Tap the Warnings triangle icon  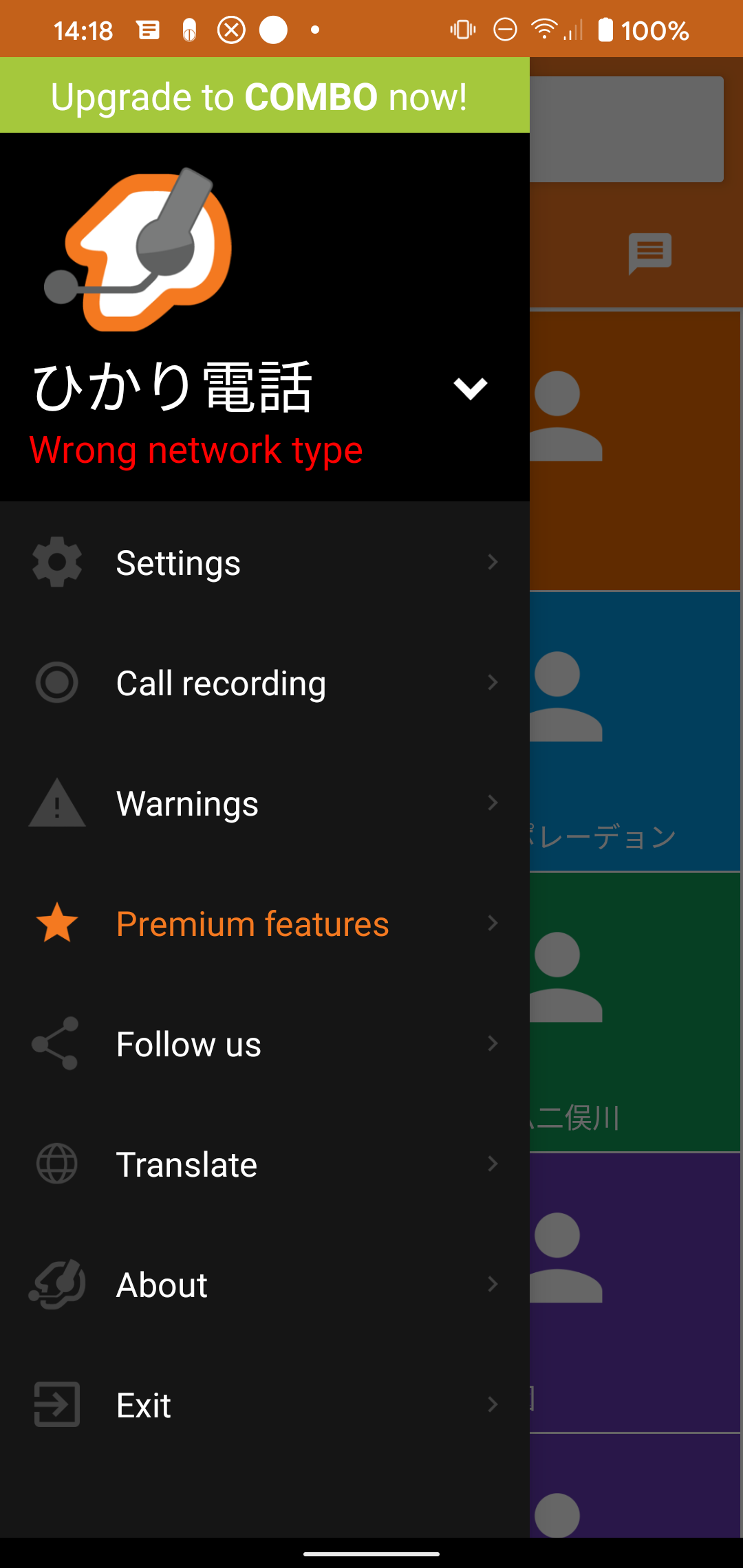(x=56, y=803)
